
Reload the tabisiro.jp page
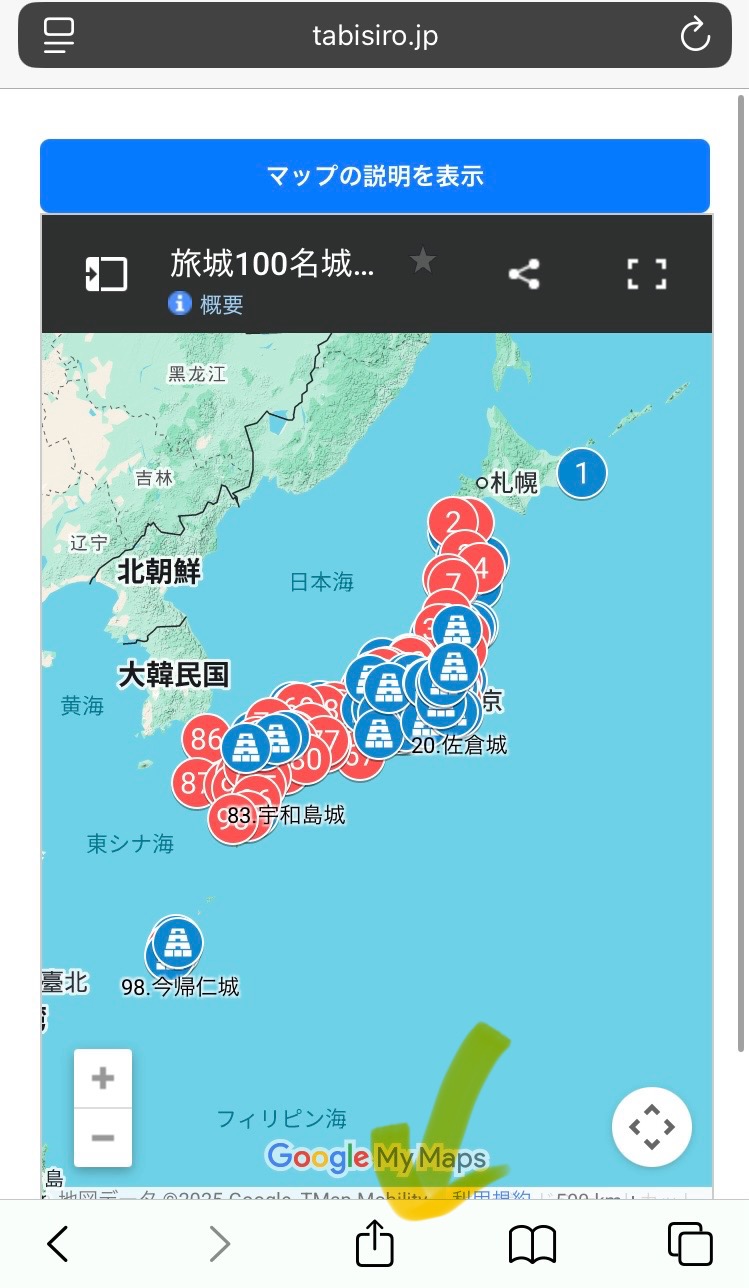click(694, 37)
